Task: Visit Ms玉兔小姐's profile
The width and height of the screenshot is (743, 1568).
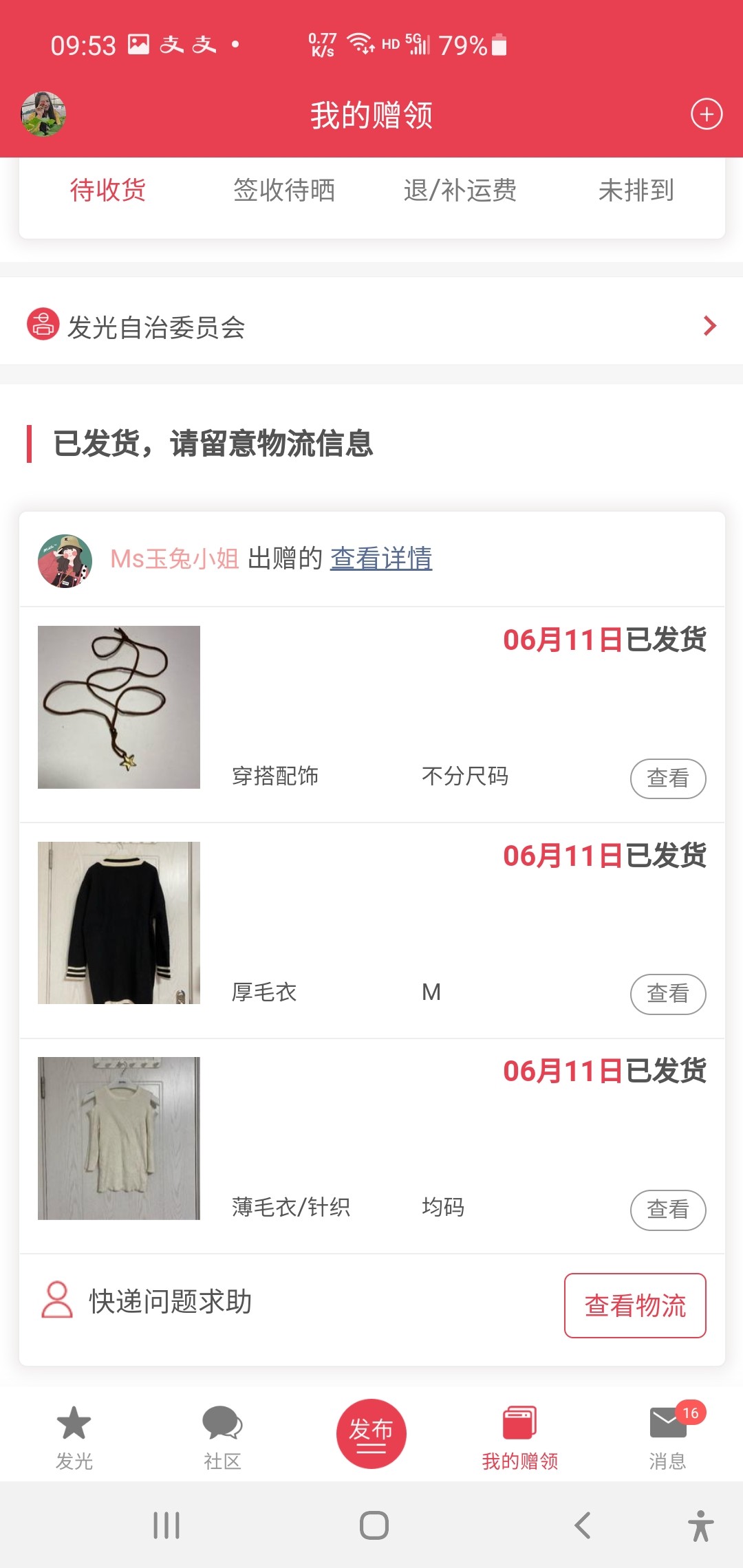Action: coord(174,559)
